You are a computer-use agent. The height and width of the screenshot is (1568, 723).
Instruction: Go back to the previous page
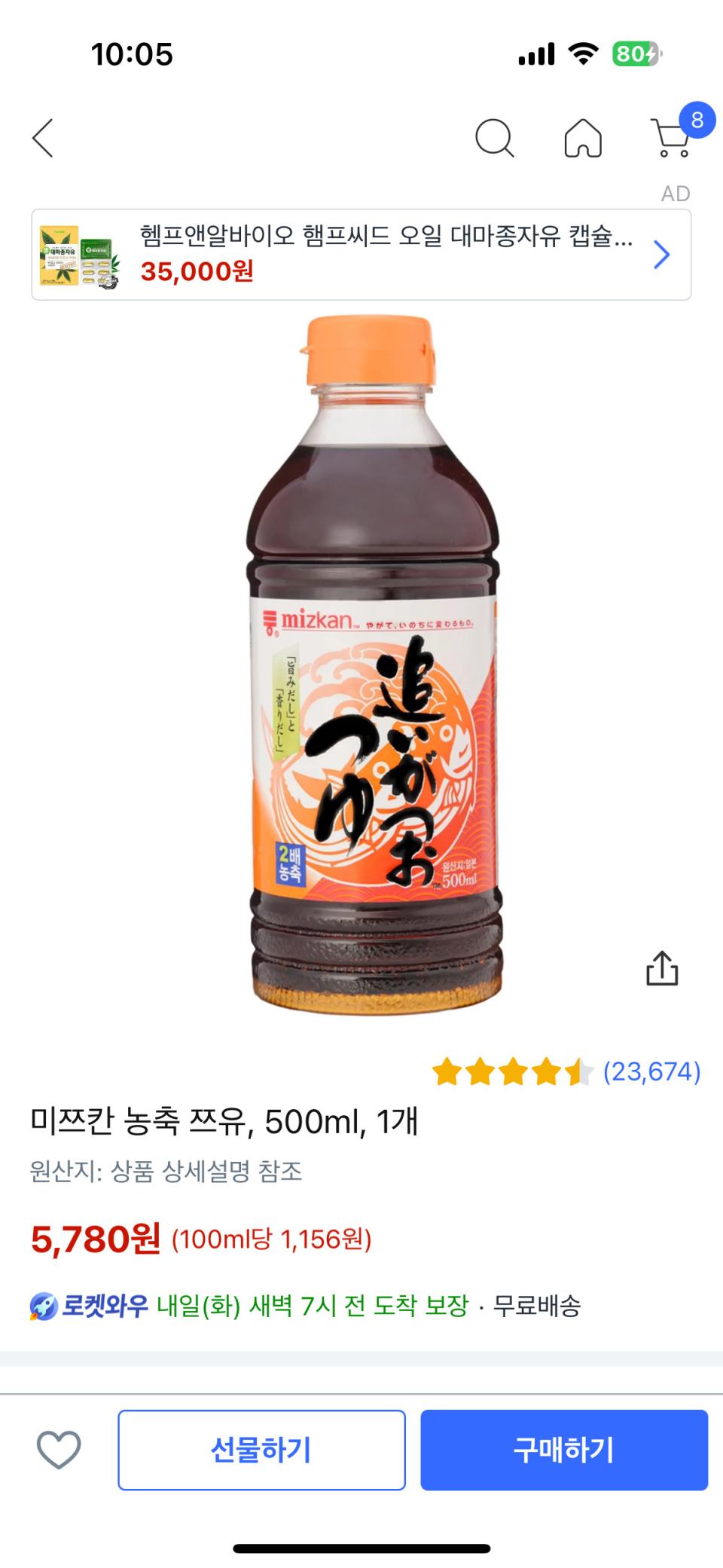coord(43,139)
